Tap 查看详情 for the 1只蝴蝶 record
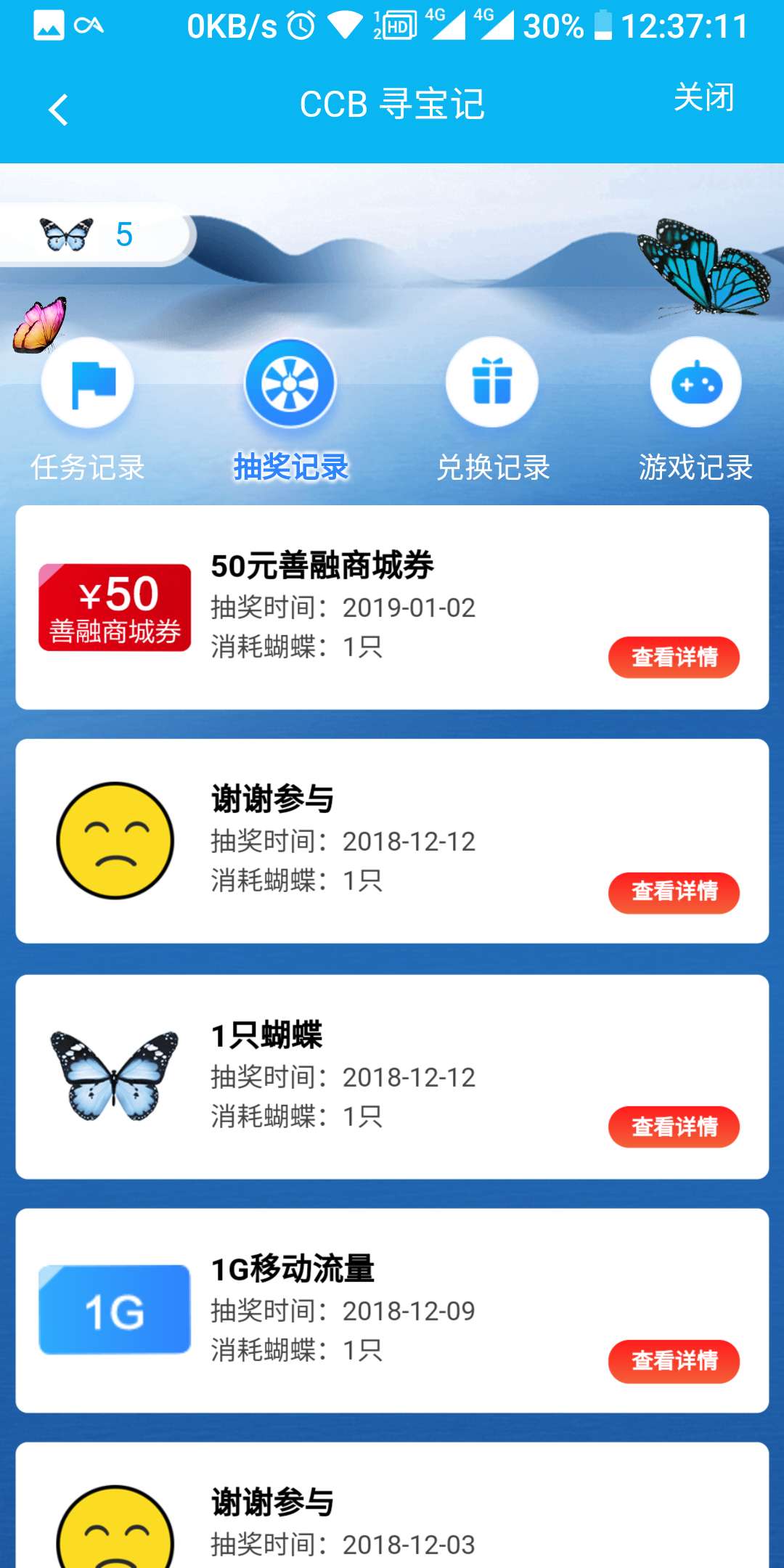This screenshot has width=784, height=1568. tap(674, 1127)
